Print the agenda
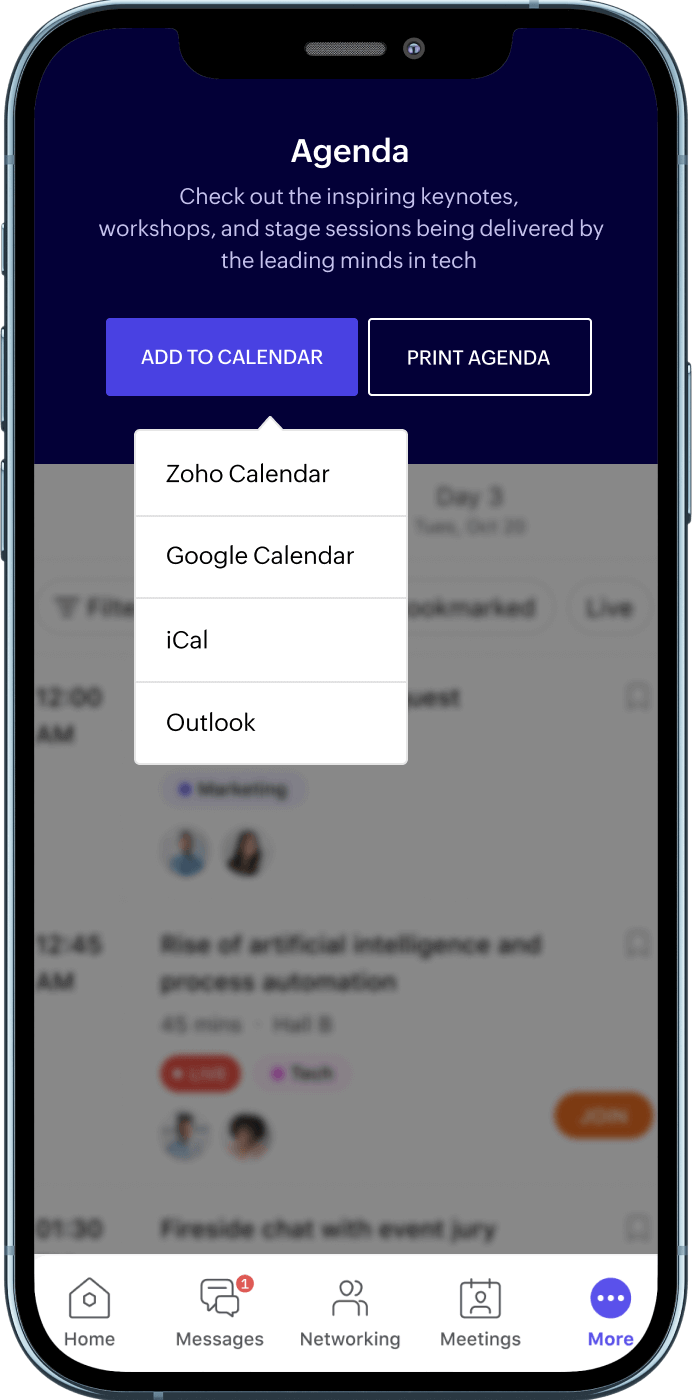This screenshot has width=692, height=1400. (x=479, y=357)
